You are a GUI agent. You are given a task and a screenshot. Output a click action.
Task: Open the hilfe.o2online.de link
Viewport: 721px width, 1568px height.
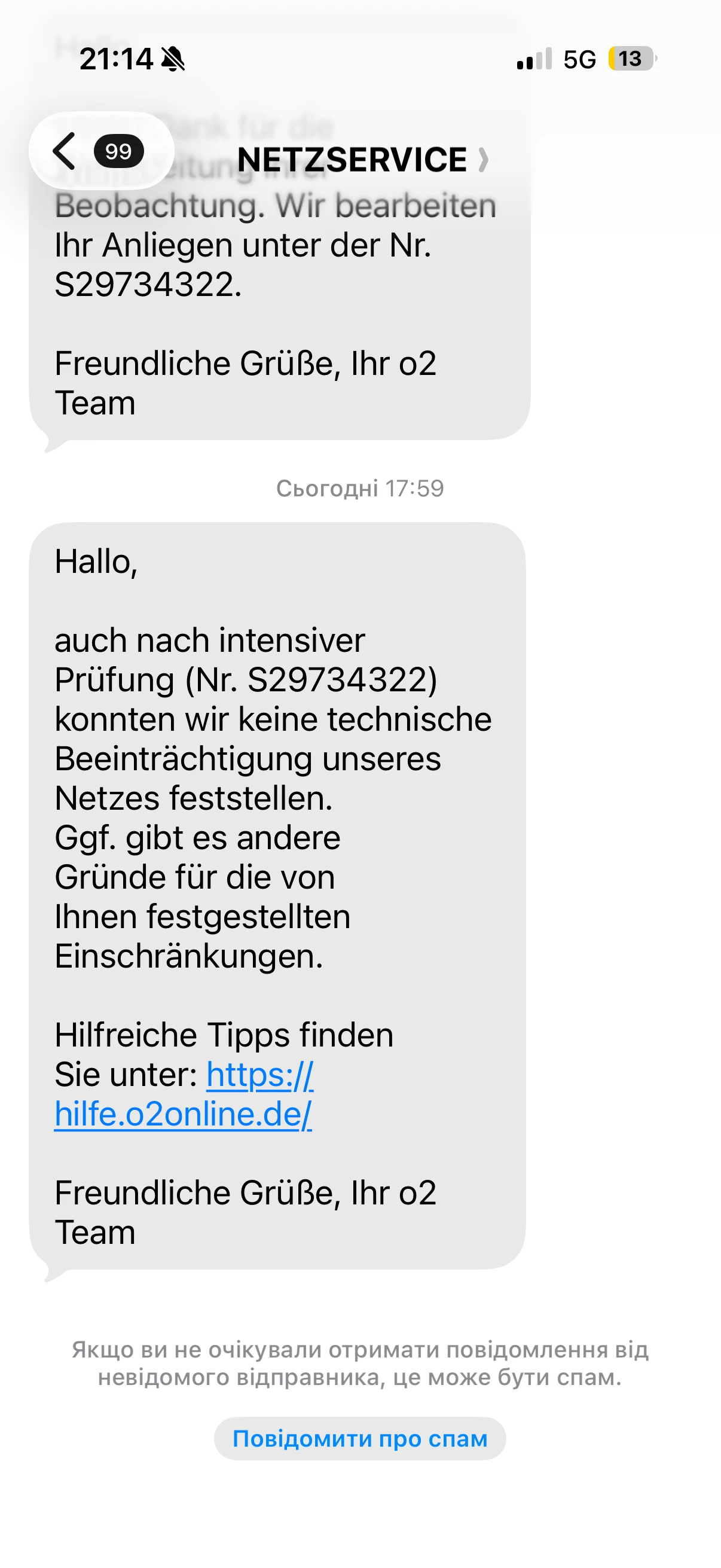(182, 1114)
